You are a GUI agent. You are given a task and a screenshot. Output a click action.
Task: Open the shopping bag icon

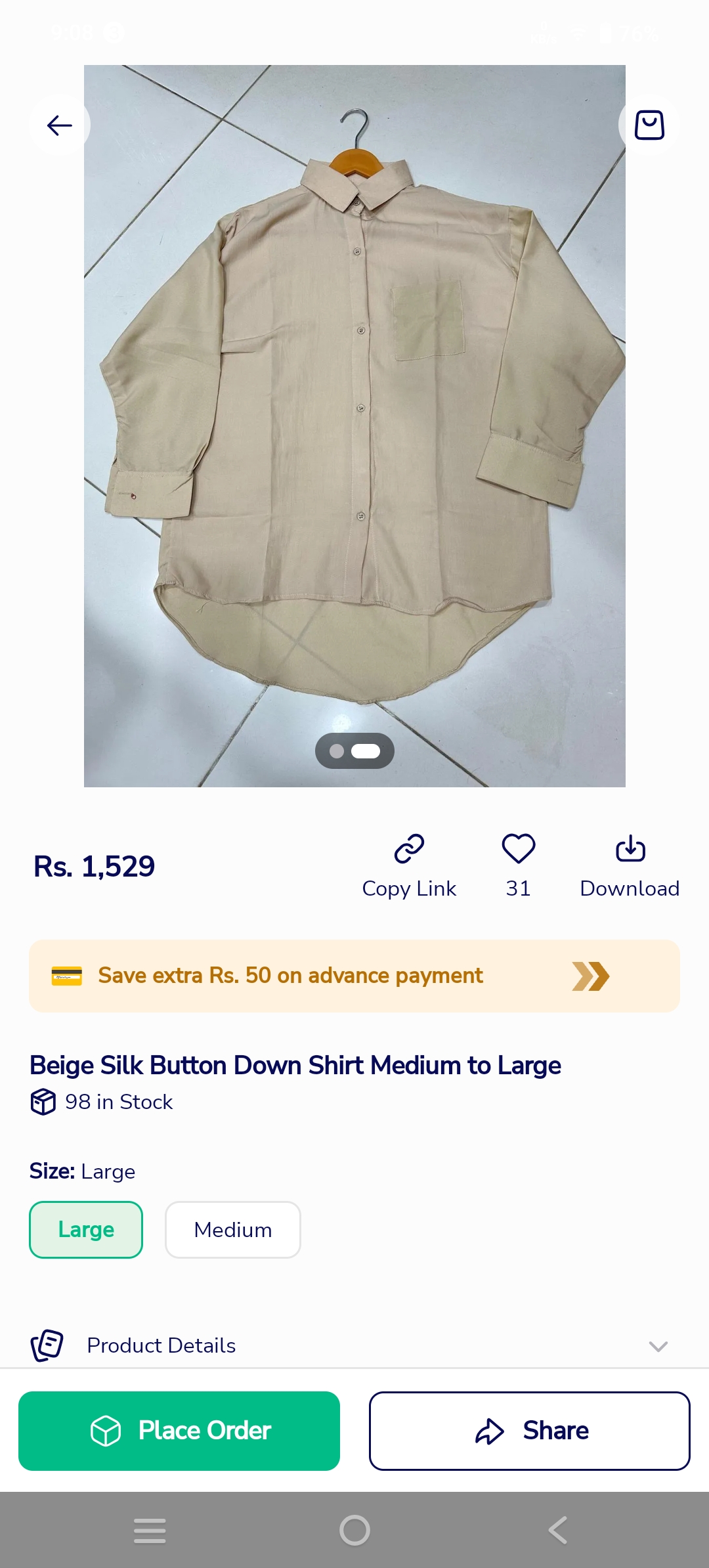tap(649, 125)
